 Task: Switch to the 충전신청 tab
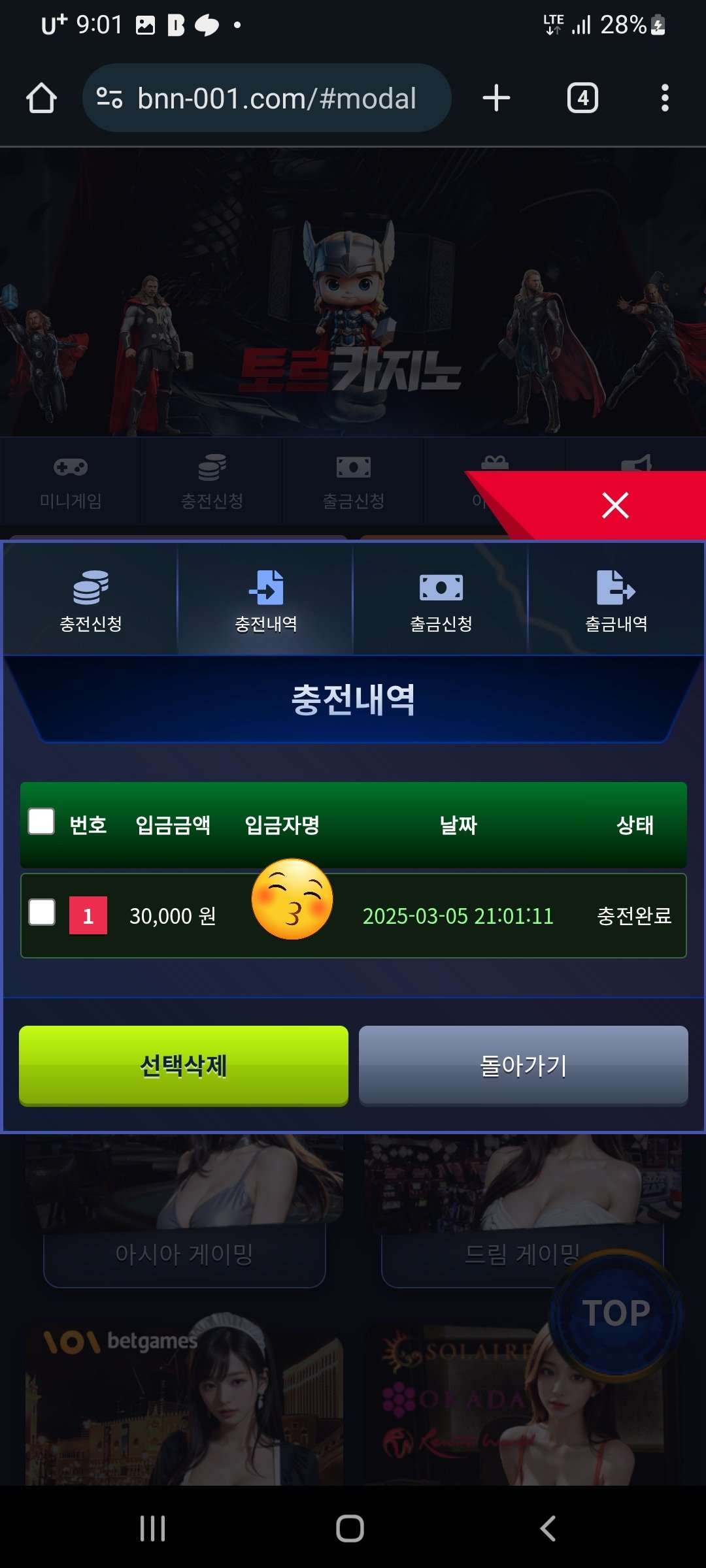tap(91, 600)
